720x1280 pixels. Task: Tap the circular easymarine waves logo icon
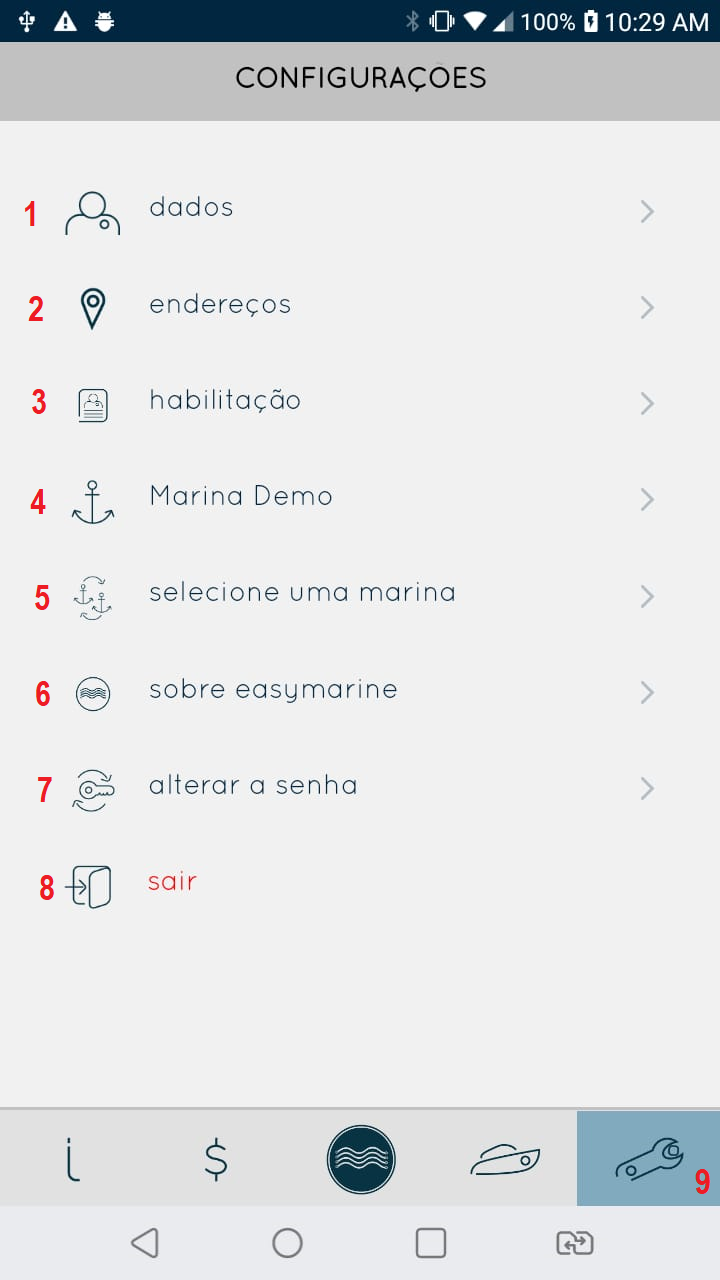click(361, 1158)
